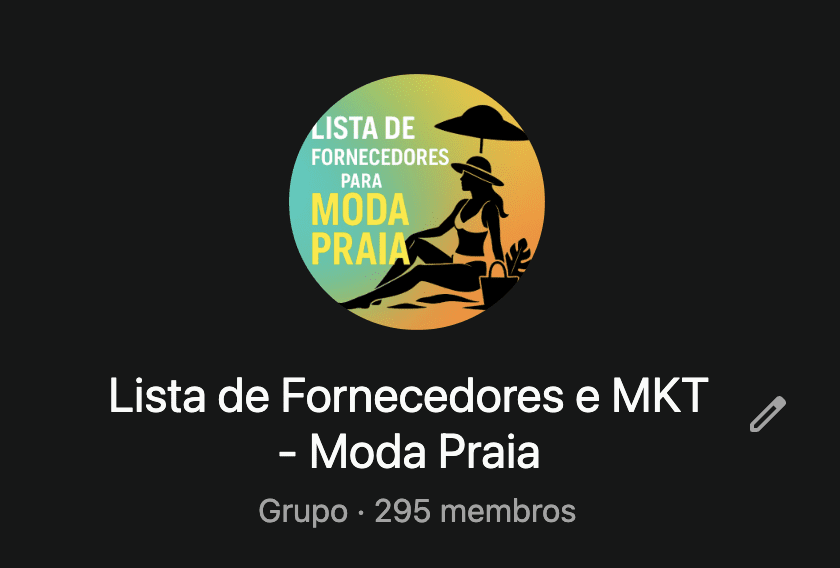Edit the group name with the pencil icon

click(x=768, y=414)
